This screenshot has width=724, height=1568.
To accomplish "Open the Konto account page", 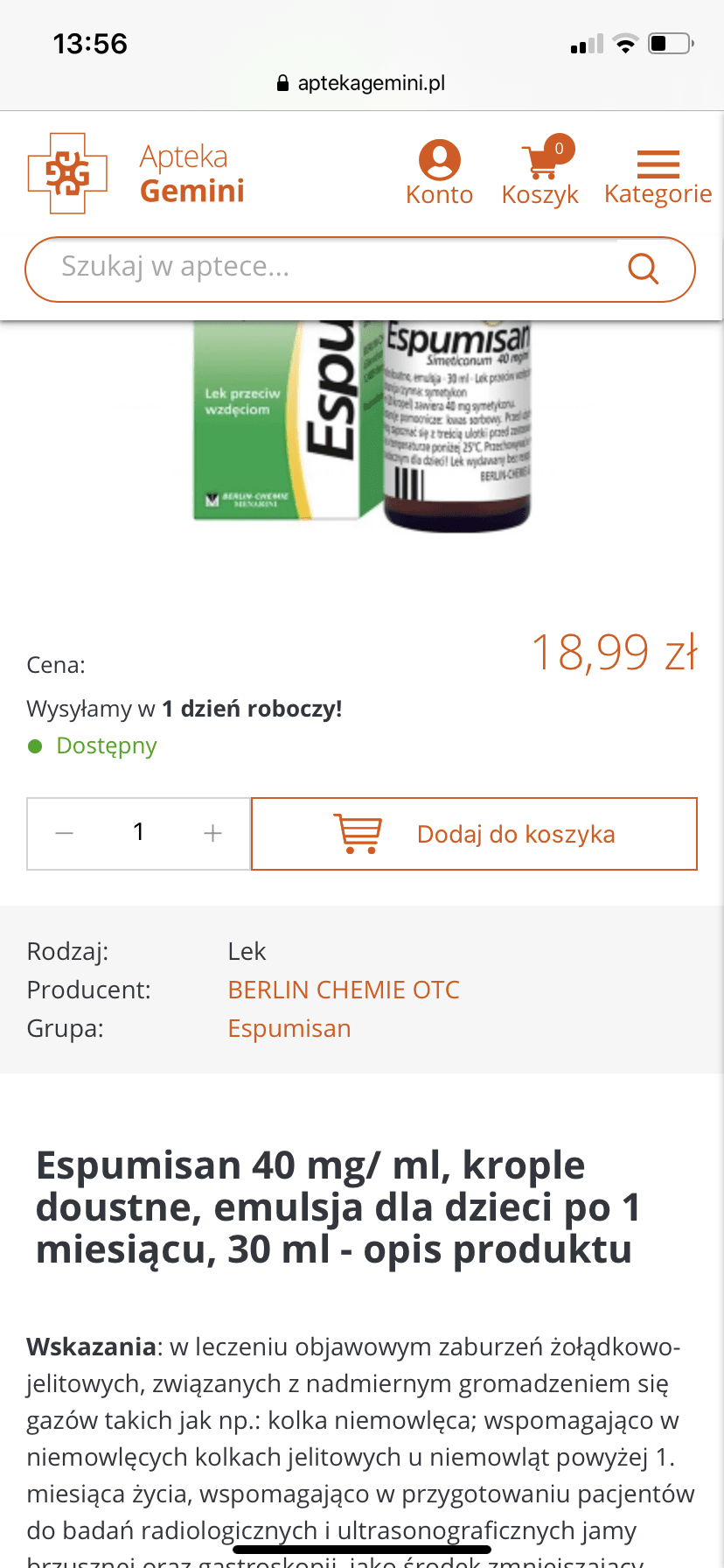I will (x=439, y=173).
